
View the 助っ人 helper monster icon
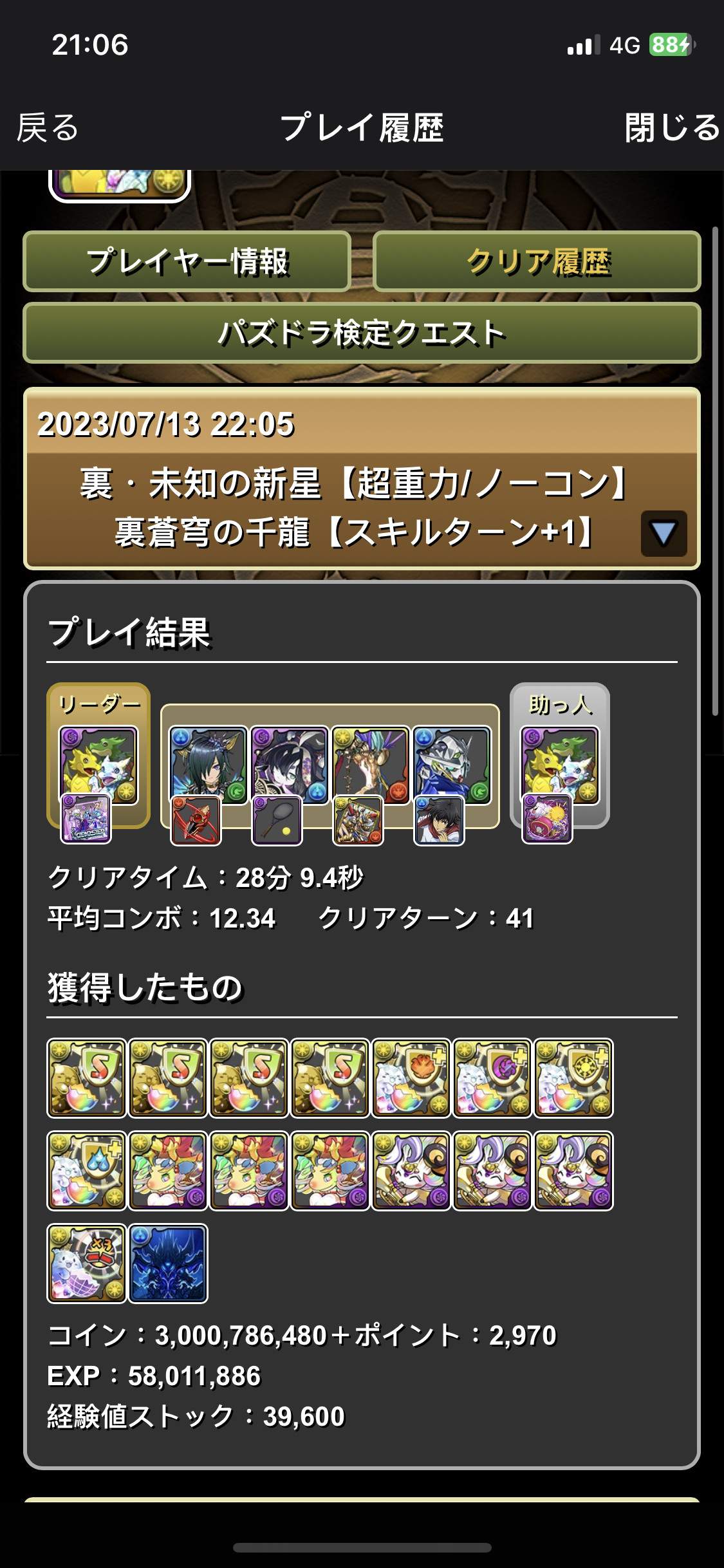pos(560,764)
